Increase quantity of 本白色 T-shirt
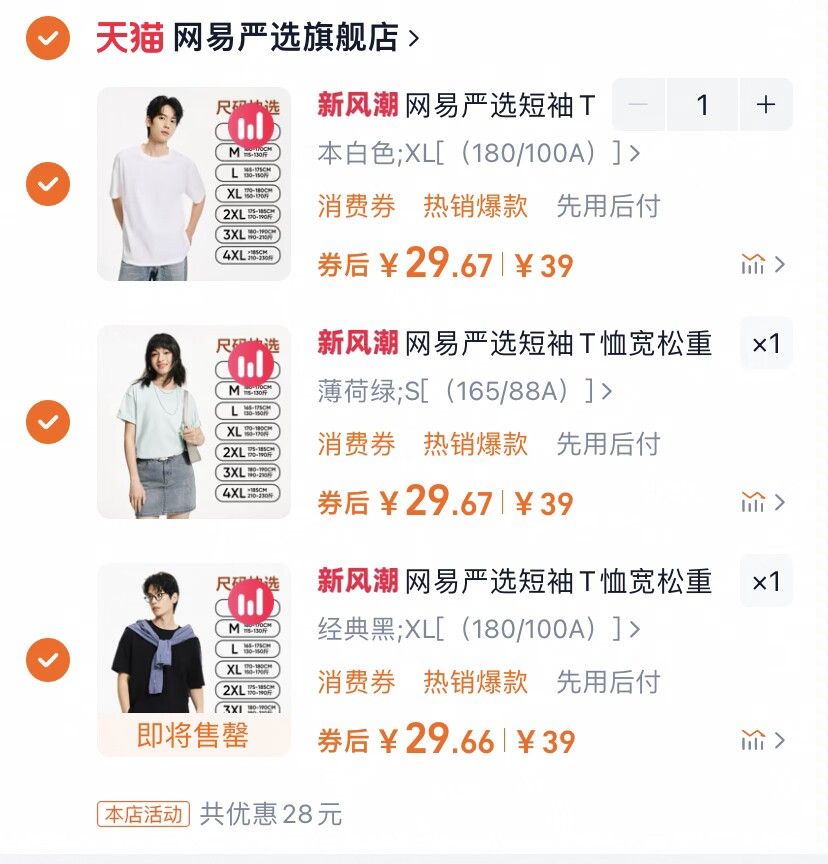Screen dimensions: 828x864 [x=766, y=105]
